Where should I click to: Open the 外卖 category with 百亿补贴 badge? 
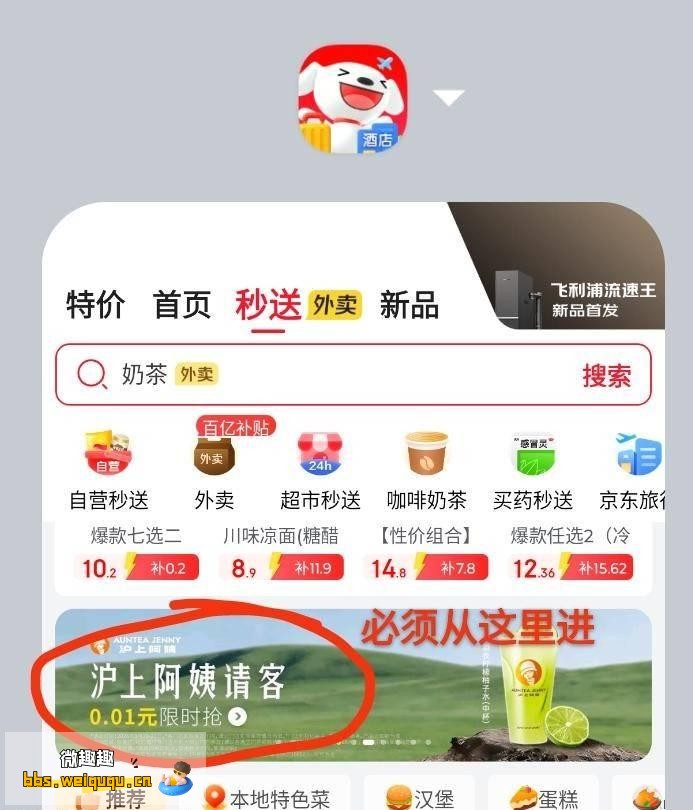coord(213,466)
